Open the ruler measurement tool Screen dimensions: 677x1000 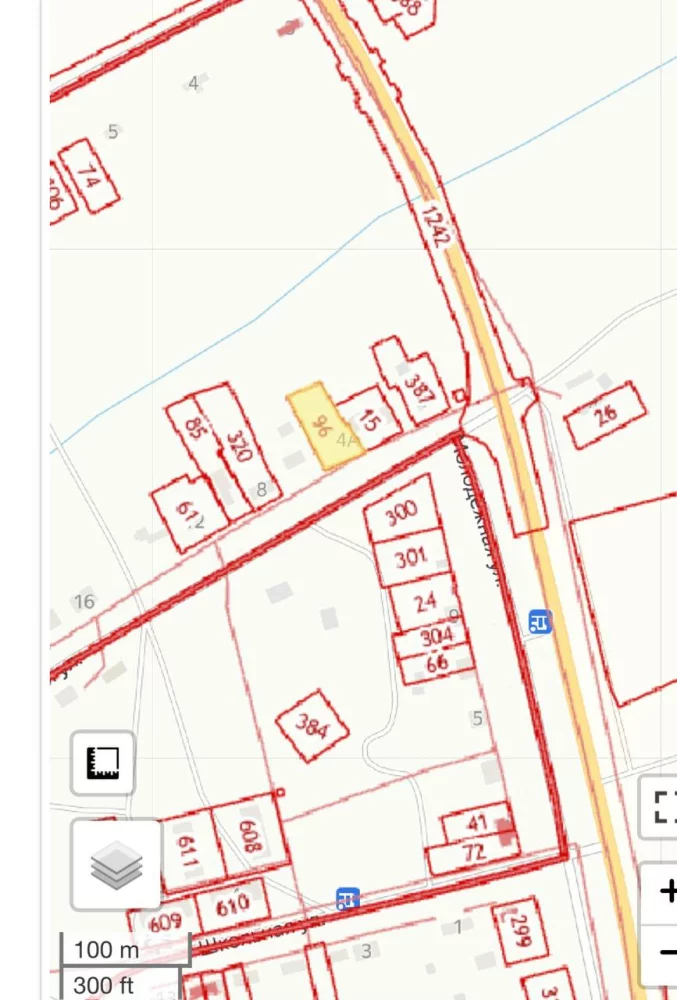(103, 763)
